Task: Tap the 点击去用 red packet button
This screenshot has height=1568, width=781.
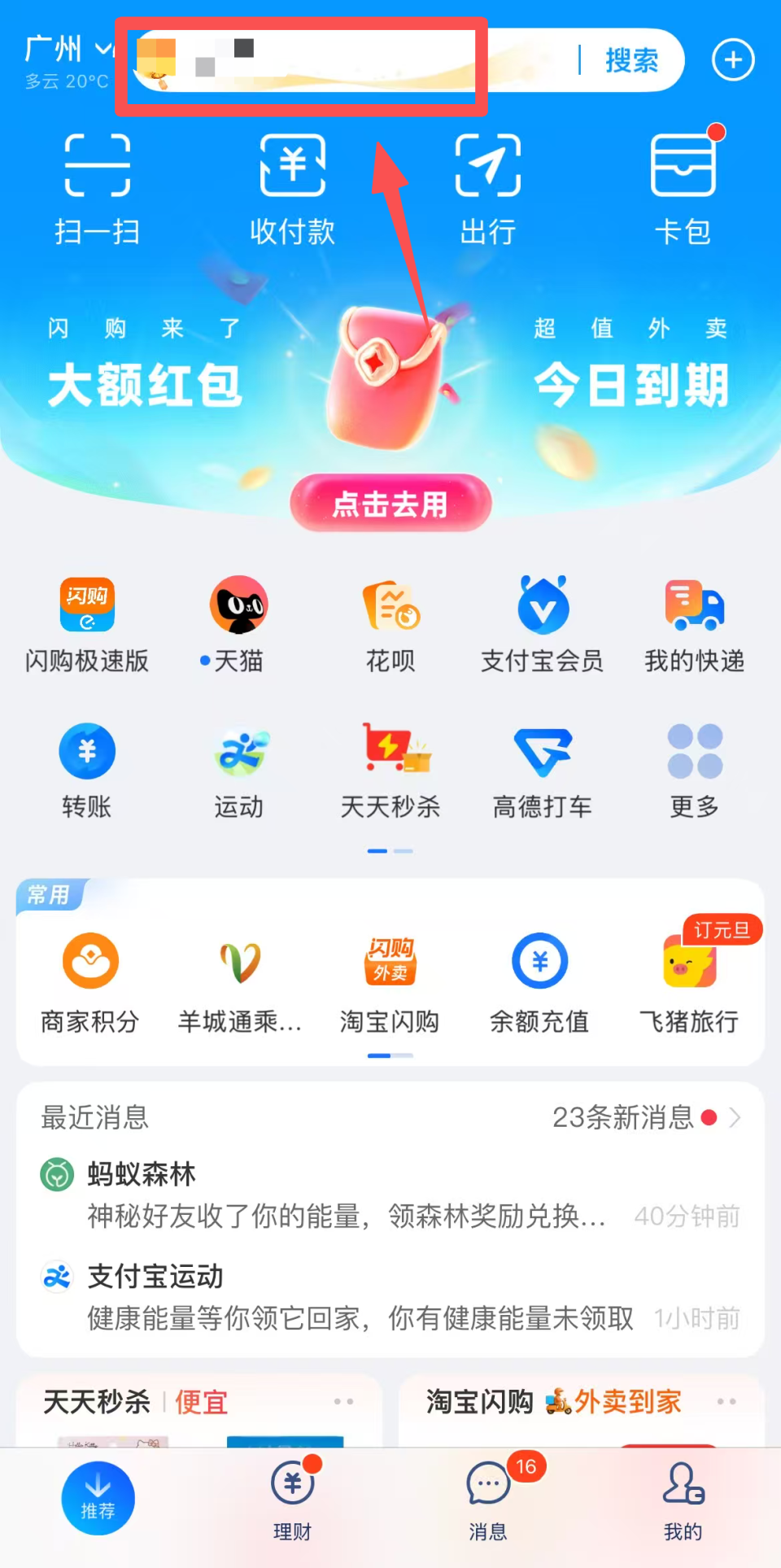Action: click(390, 504)
